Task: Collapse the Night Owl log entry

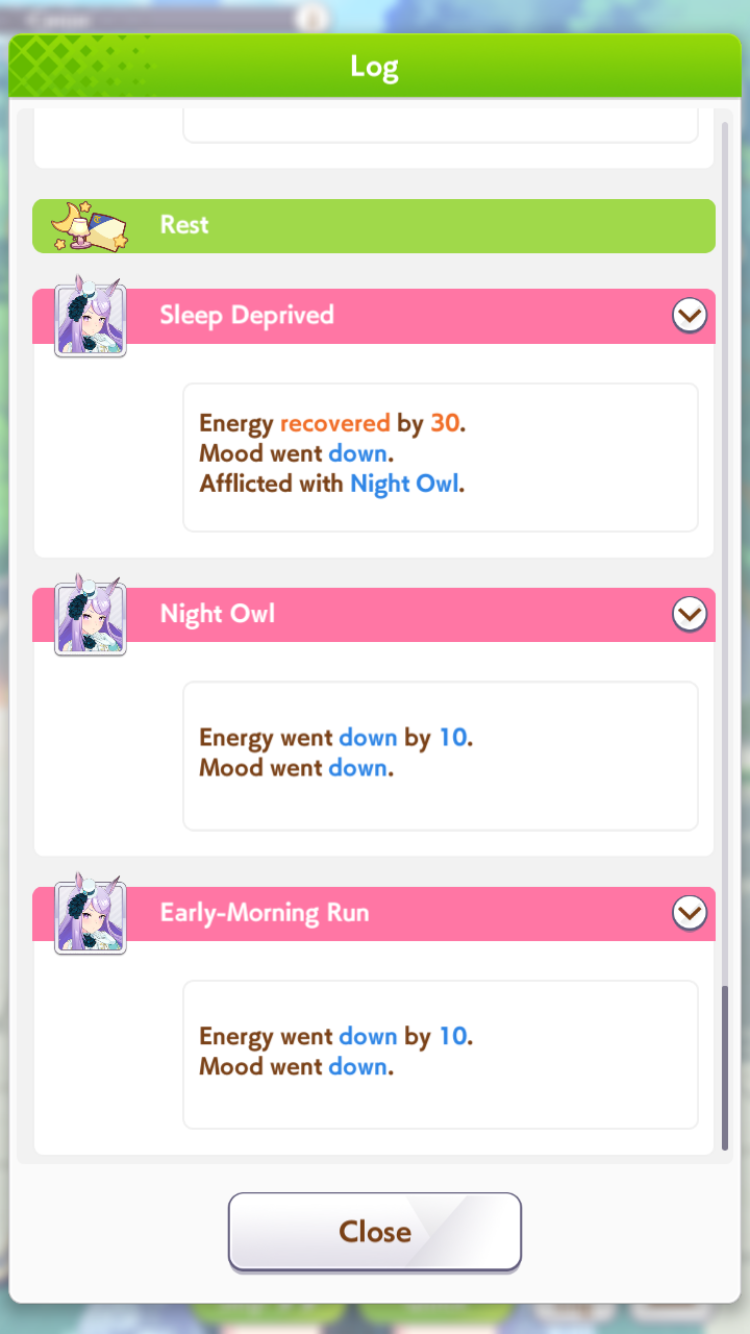Action: pyautogui.click(x=690, y=614)
